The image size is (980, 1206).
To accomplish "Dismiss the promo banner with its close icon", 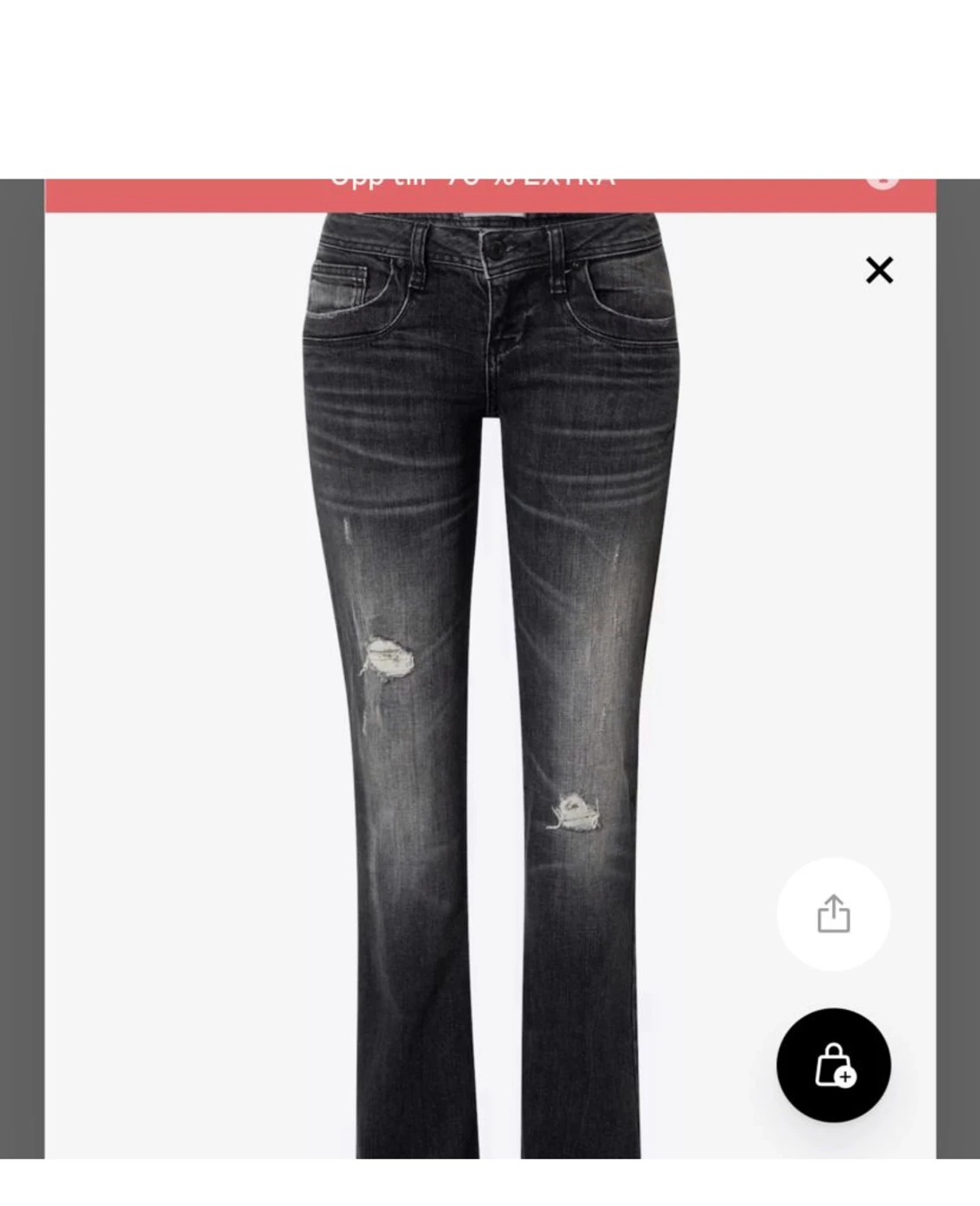I will [x=882, y=177].
